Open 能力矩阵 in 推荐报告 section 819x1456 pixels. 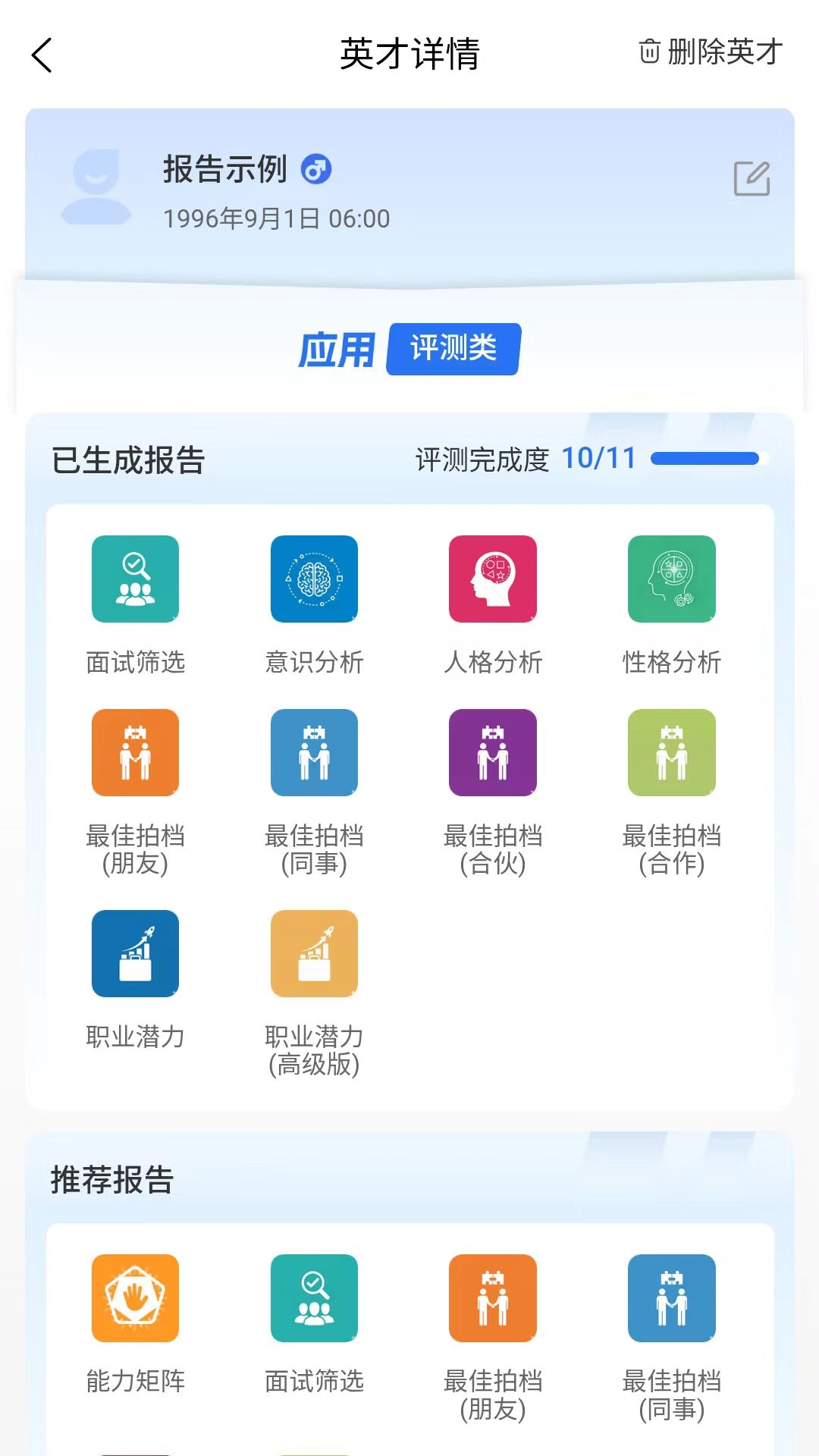134,1298
